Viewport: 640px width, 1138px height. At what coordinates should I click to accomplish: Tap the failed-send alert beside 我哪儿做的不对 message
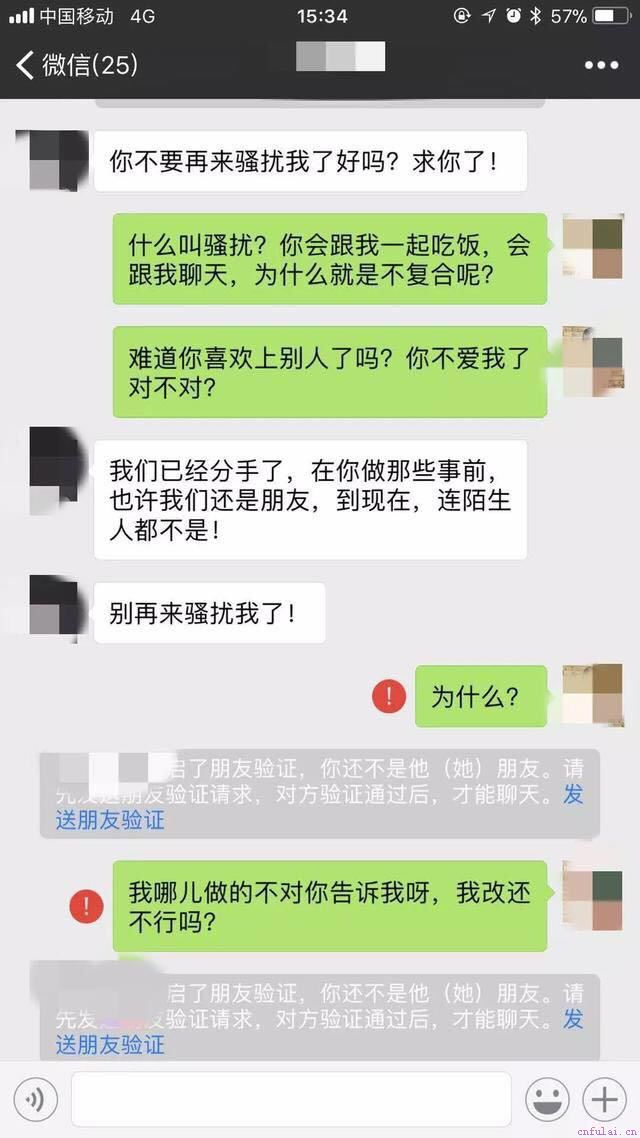pyautogui.click(x=86, y=906)
